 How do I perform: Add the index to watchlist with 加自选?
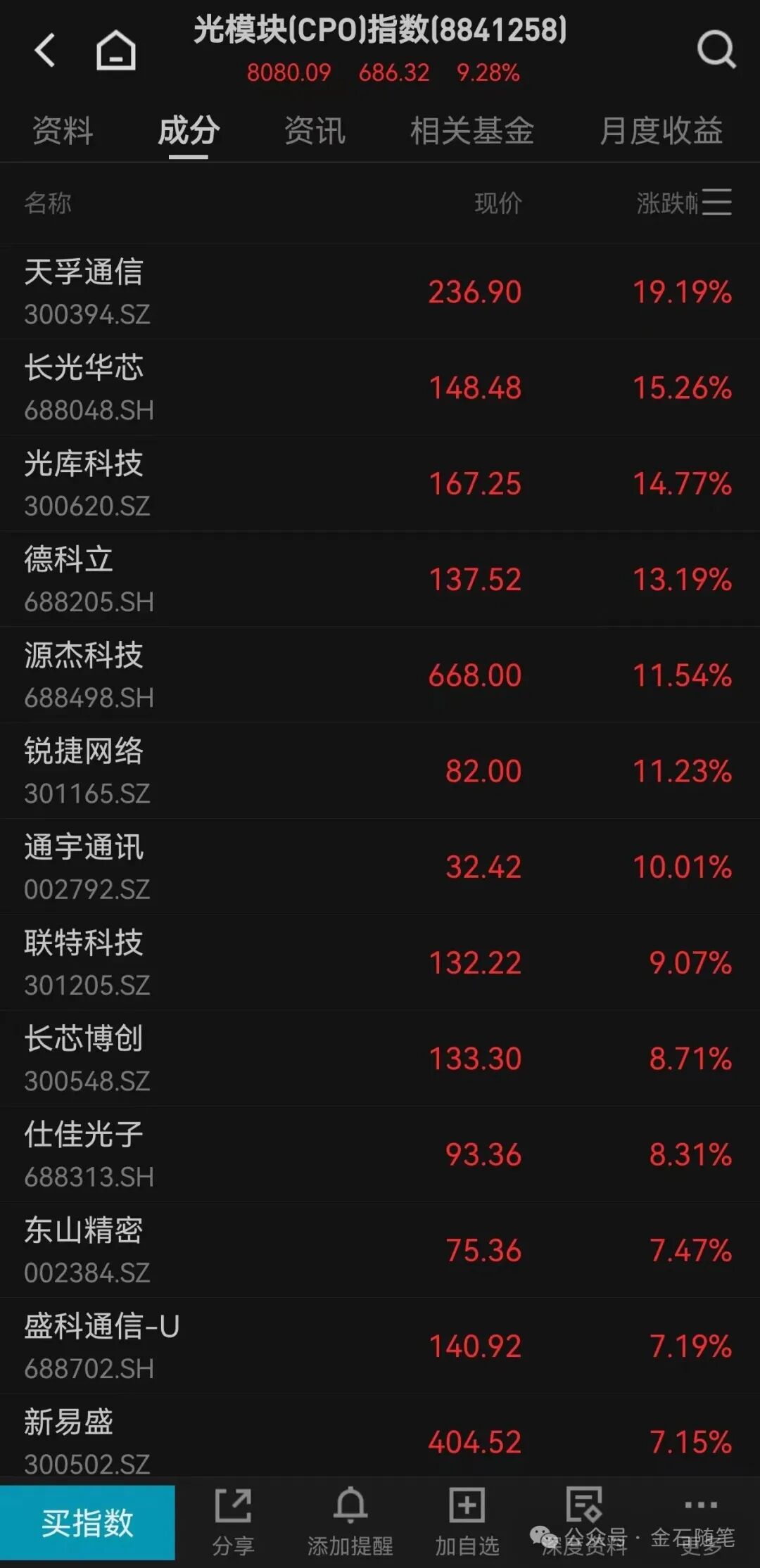point(467,1523)
